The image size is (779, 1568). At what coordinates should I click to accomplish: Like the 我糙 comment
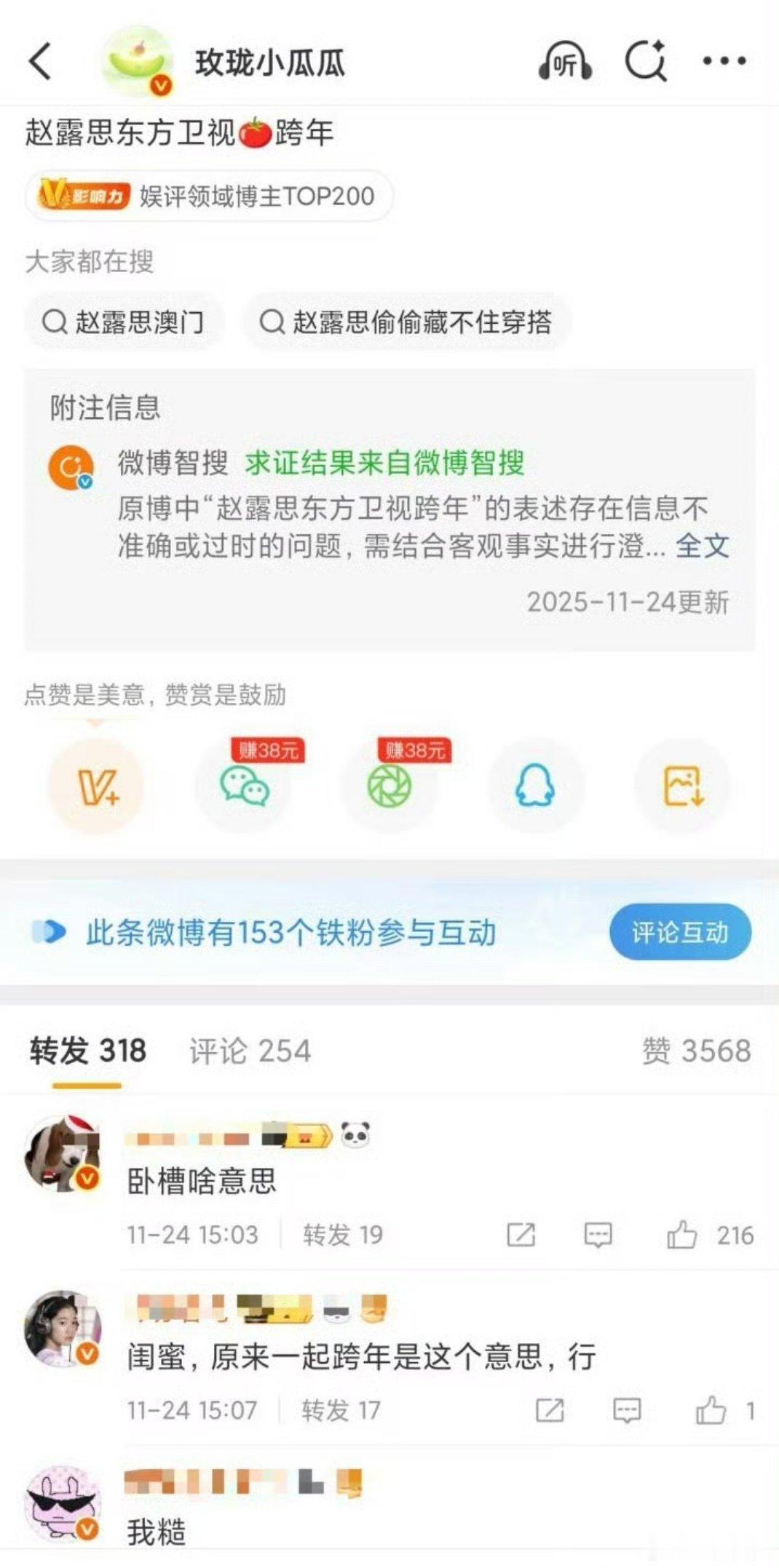685,1563
